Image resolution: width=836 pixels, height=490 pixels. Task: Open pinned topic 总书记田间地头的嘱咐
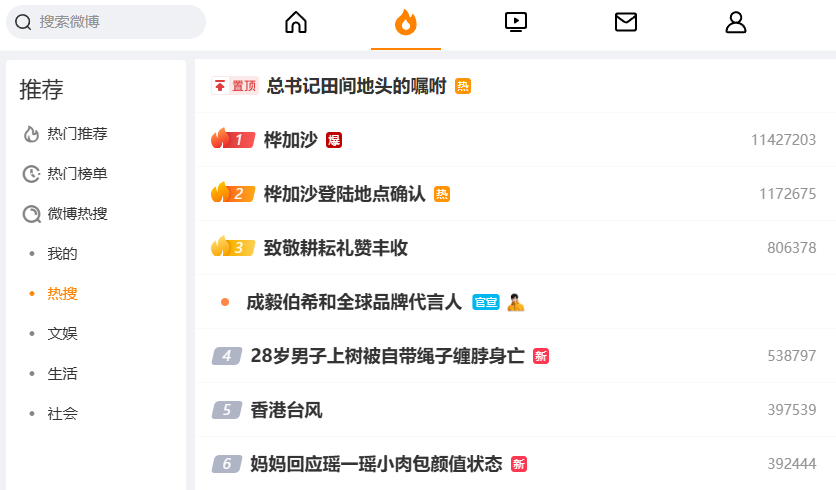[356, 86]
